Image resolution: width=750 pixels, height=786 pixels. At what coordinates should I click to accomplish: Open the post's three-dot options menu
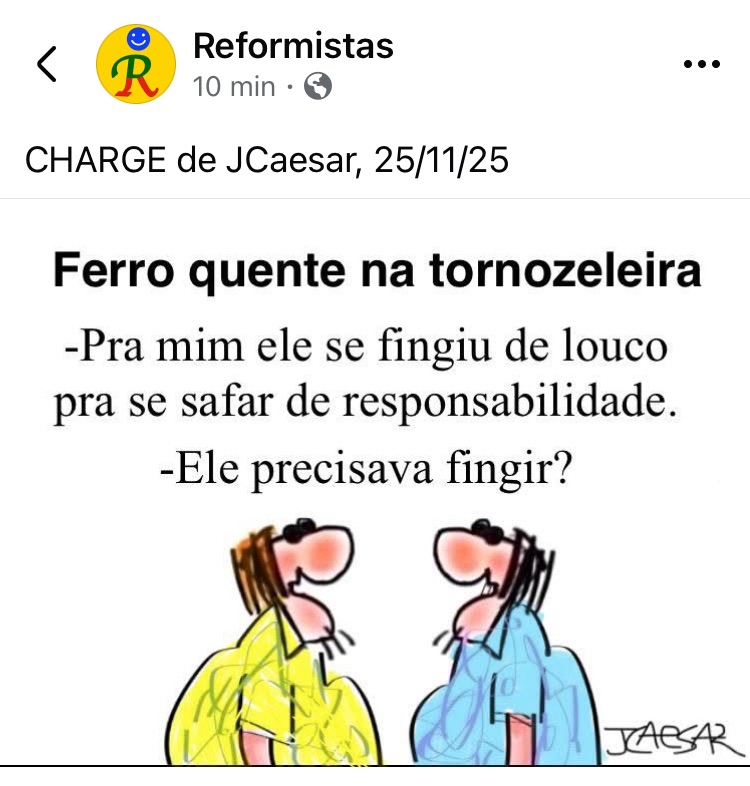701,64
